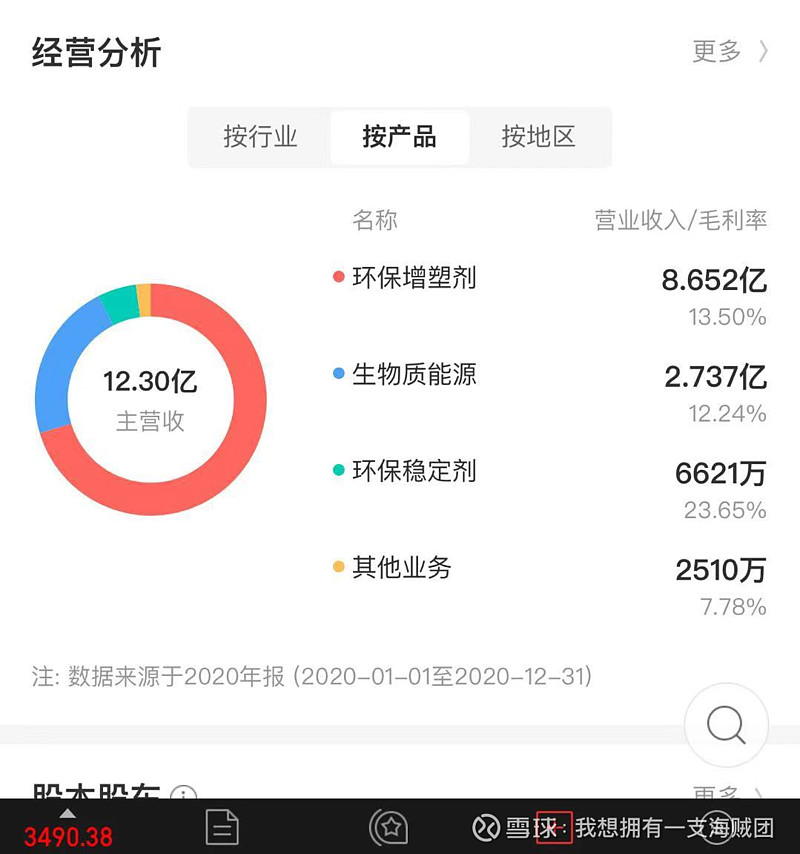800x854 pixels.
Task: Expand the bottom 更多 chevron arrow
Action: click(x=757, y=793)
